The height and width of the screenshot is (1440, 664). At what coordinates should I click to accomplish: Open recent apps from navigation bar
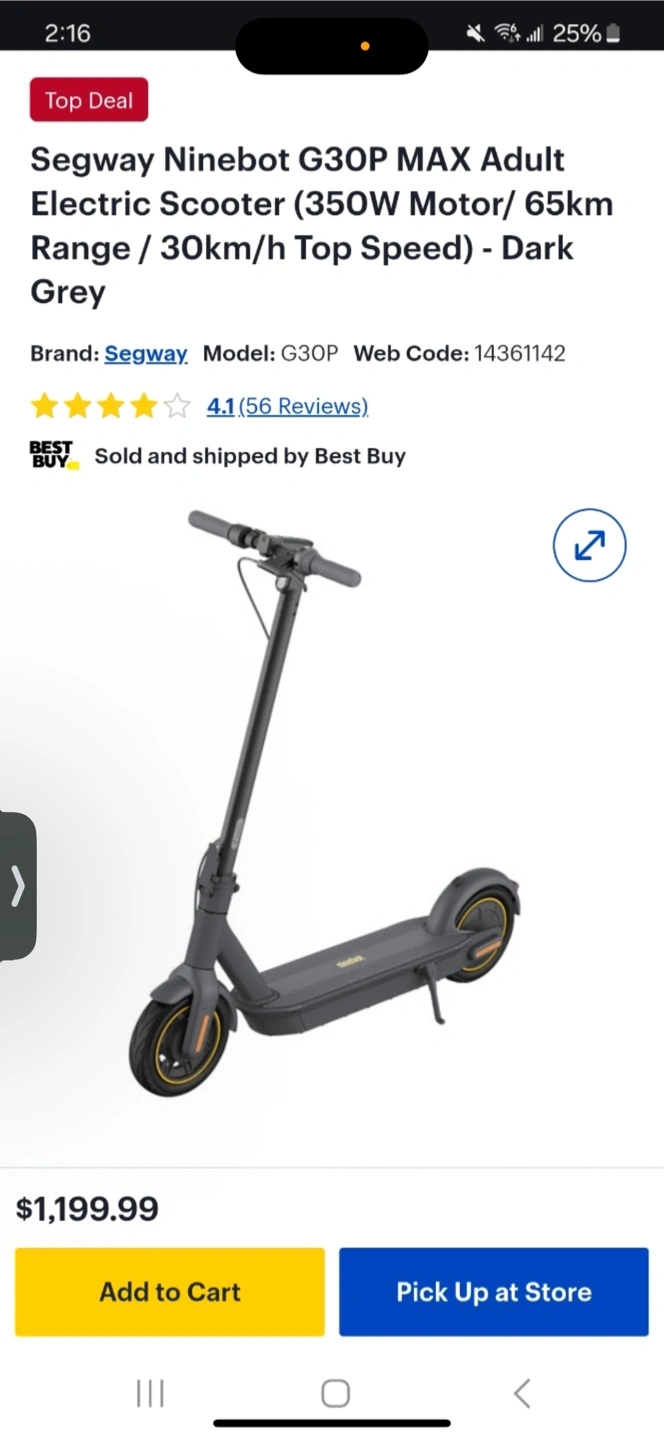[150, 1393]
